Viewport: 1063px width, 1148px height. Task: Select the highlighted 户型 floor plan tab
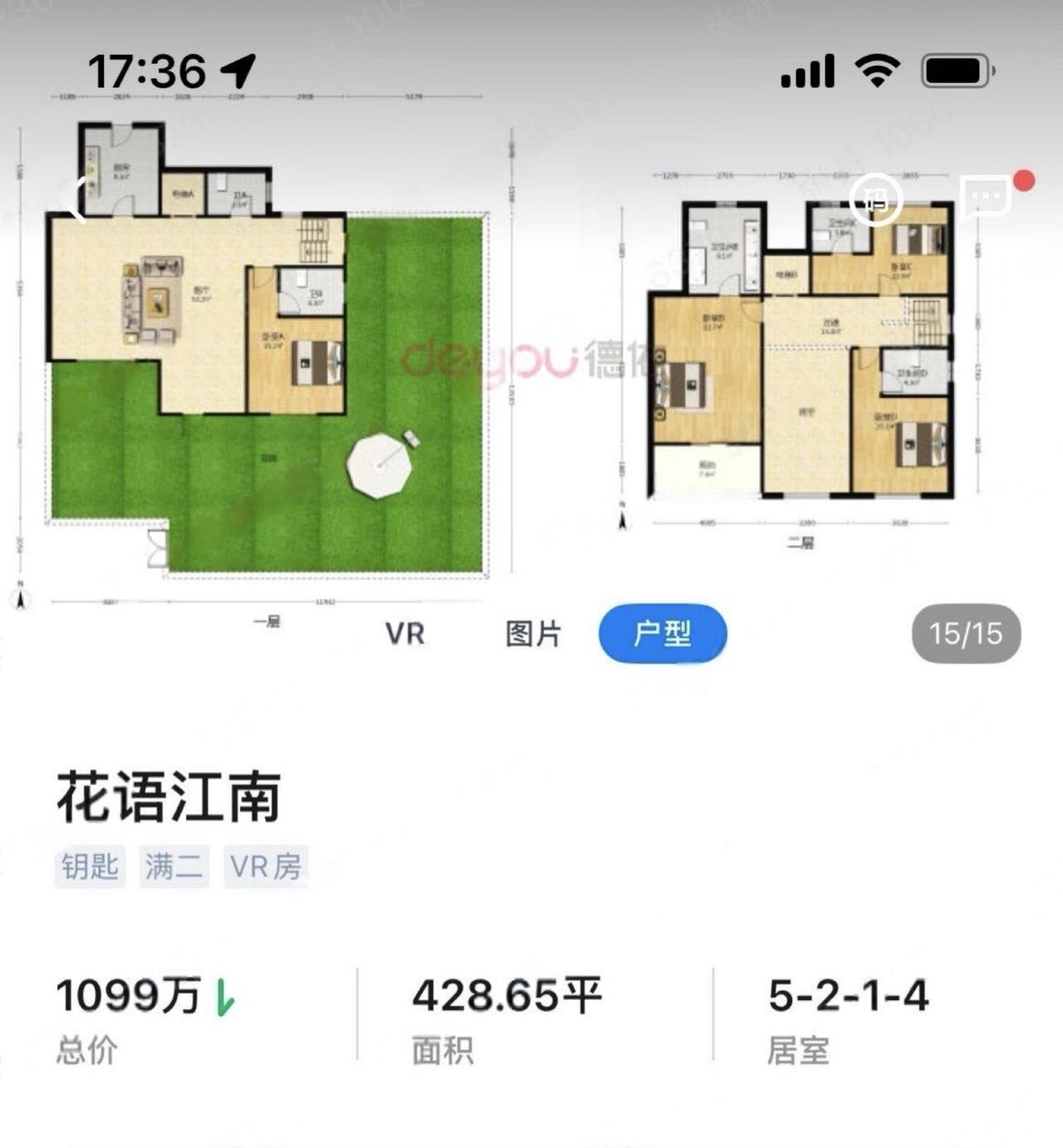pyautogui.click(x=663, y=633)
